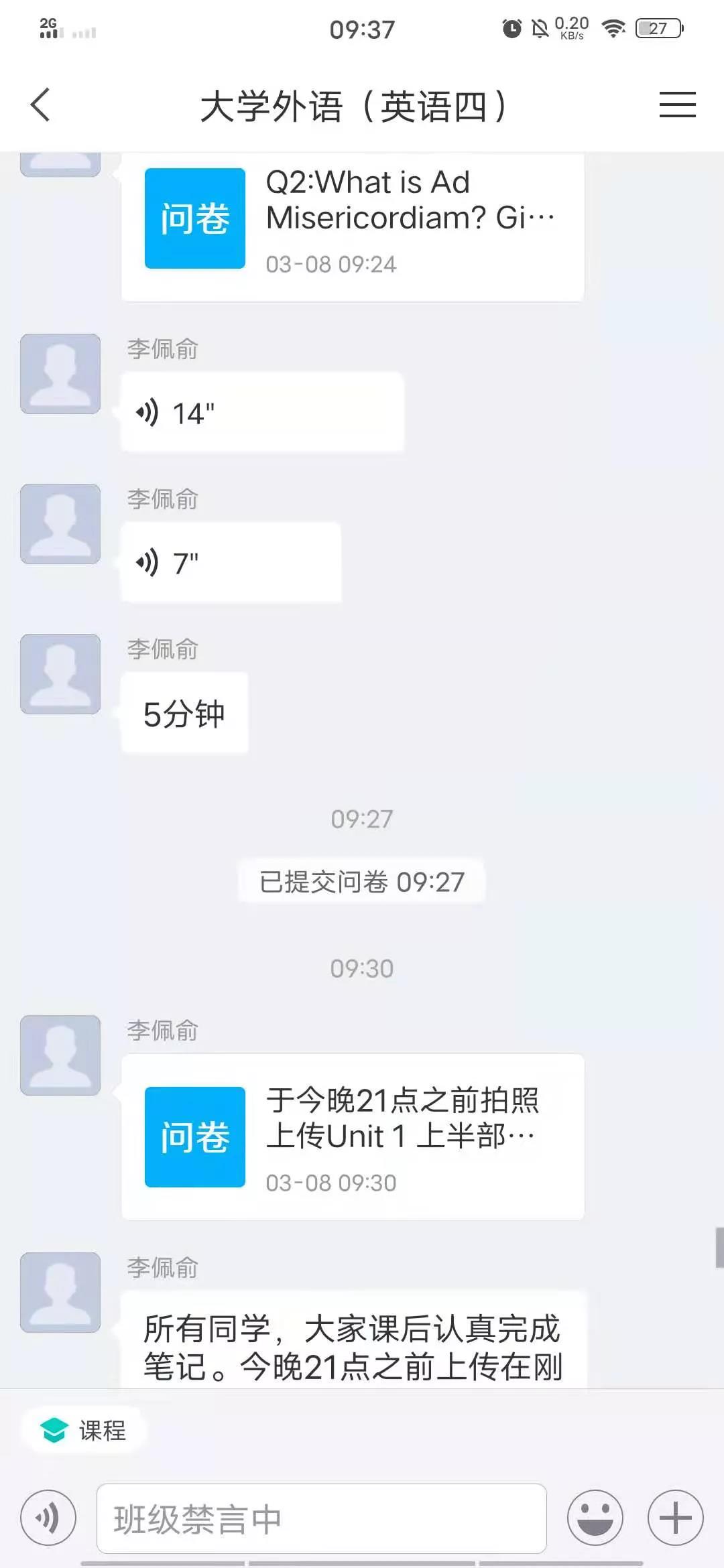Image resolution: width=724 pixels, height=1568 pixels.
Task: Tap the 班级禁言中 message input field
Action: pyautogui.click(x=322, y=1518)
